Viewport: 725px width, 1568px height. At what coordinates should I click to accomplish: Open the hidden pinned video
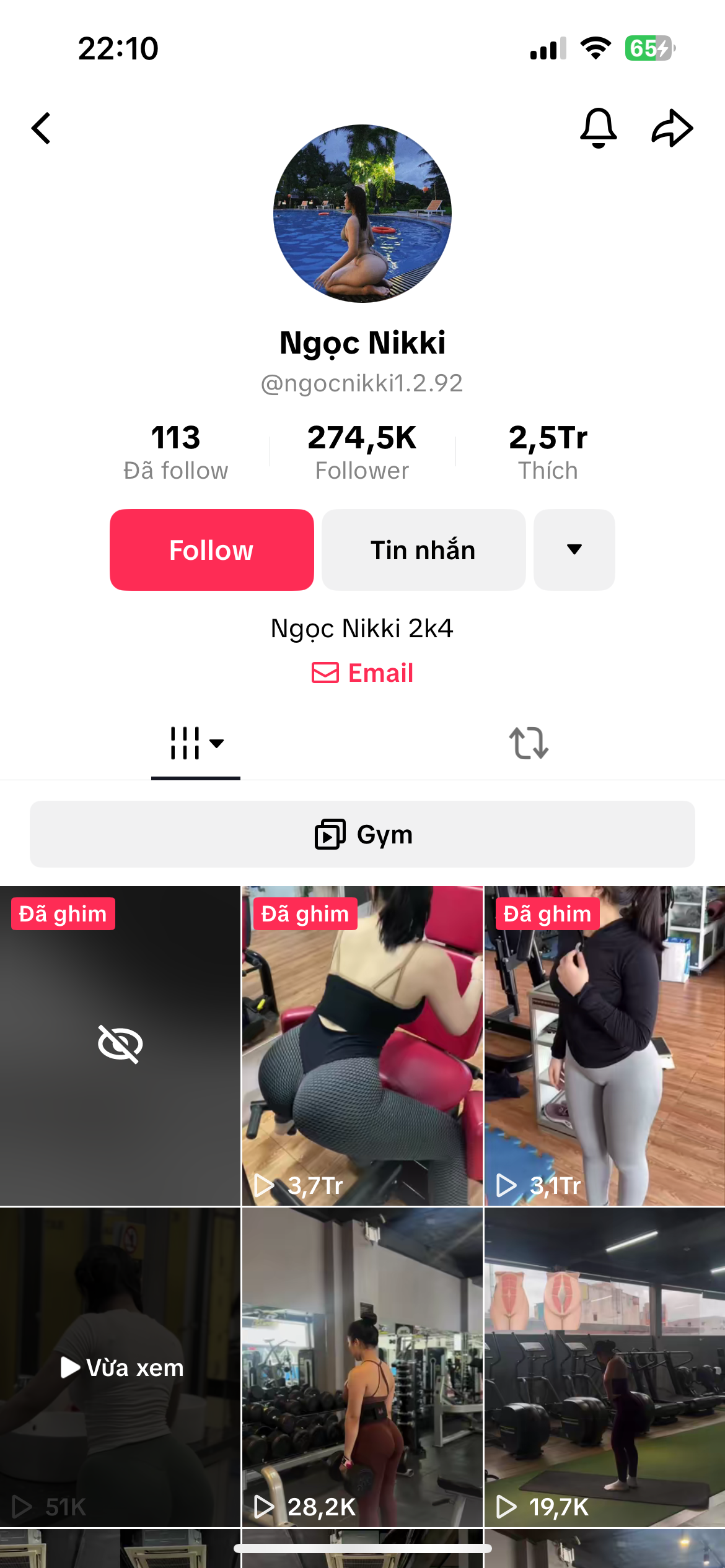point(120,1045)
